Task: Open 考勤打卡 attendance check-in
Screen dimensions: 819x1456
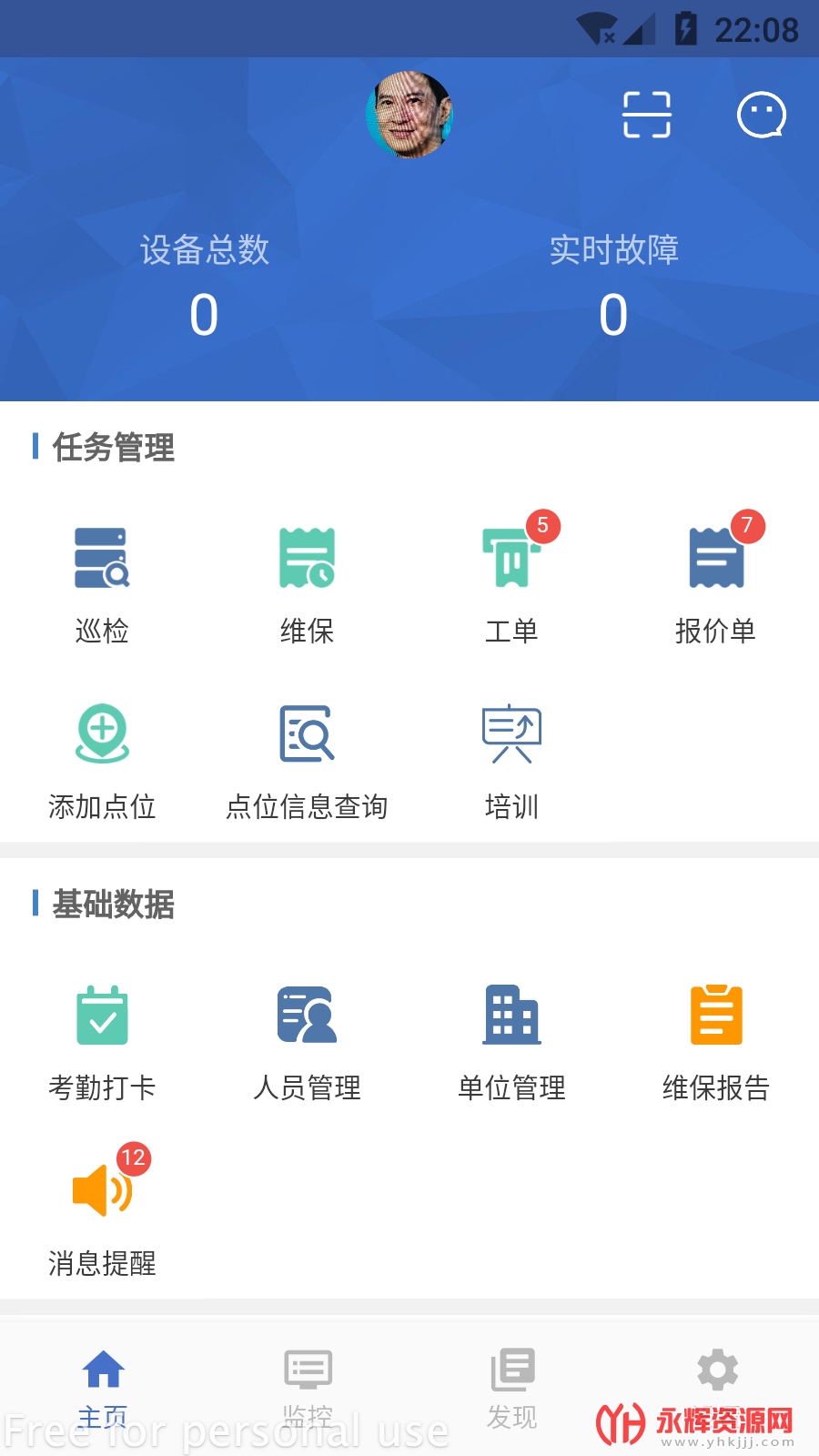Action: (x=102, y=1039)
